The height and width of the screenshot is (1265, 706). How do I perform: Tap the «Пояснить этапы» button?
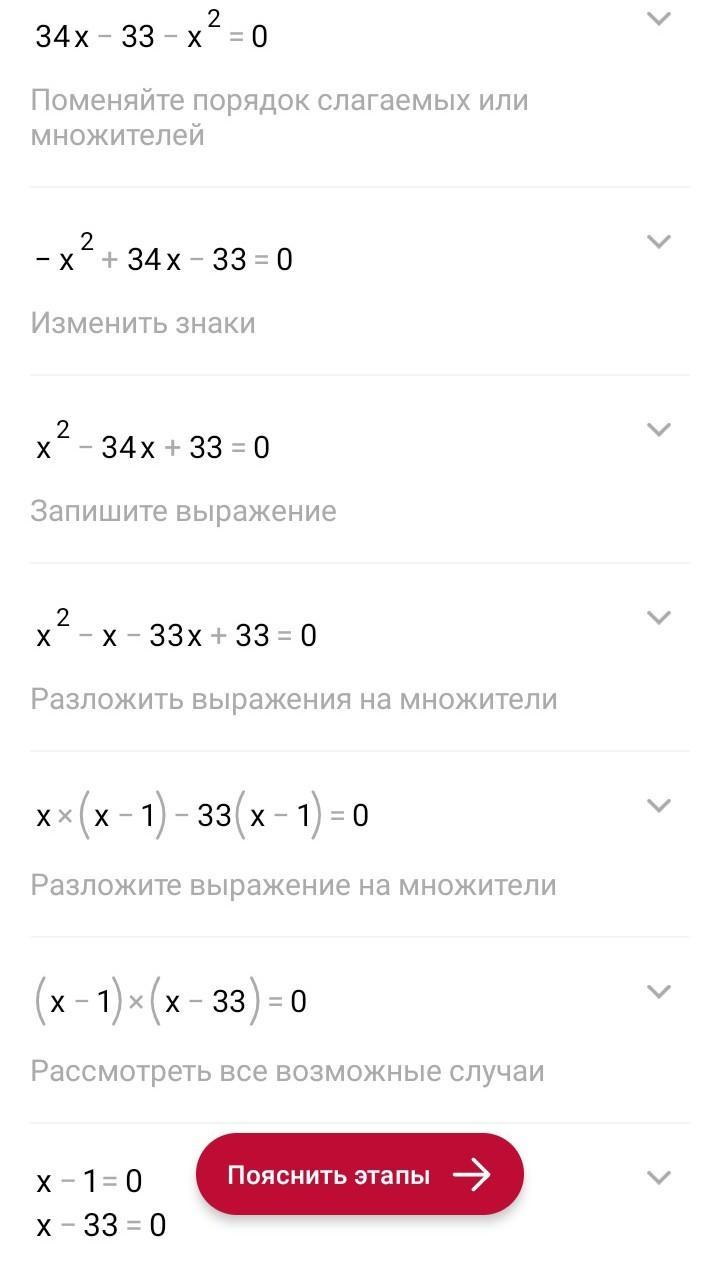(359, 1175)
